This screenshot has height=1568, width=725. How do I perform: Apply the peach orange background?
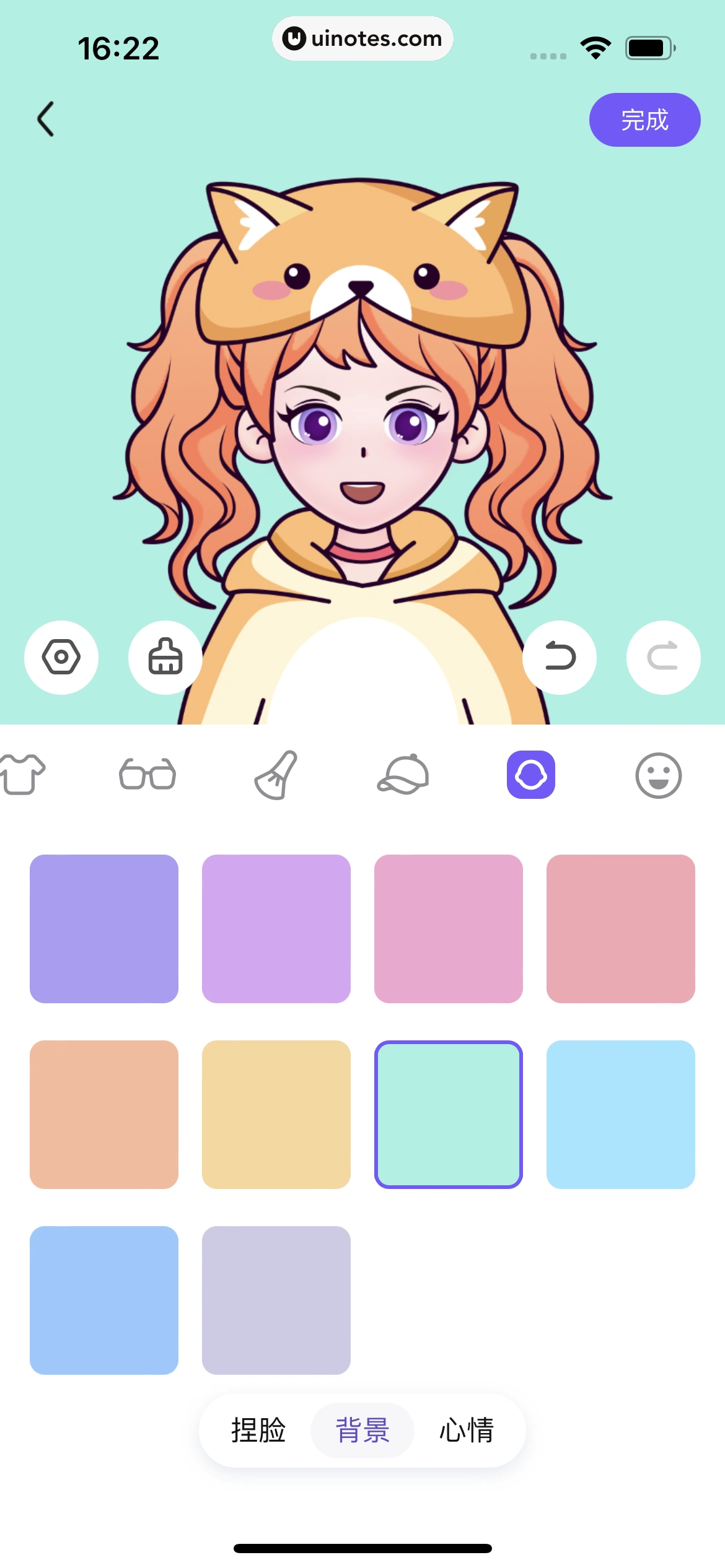(104, 1114)
